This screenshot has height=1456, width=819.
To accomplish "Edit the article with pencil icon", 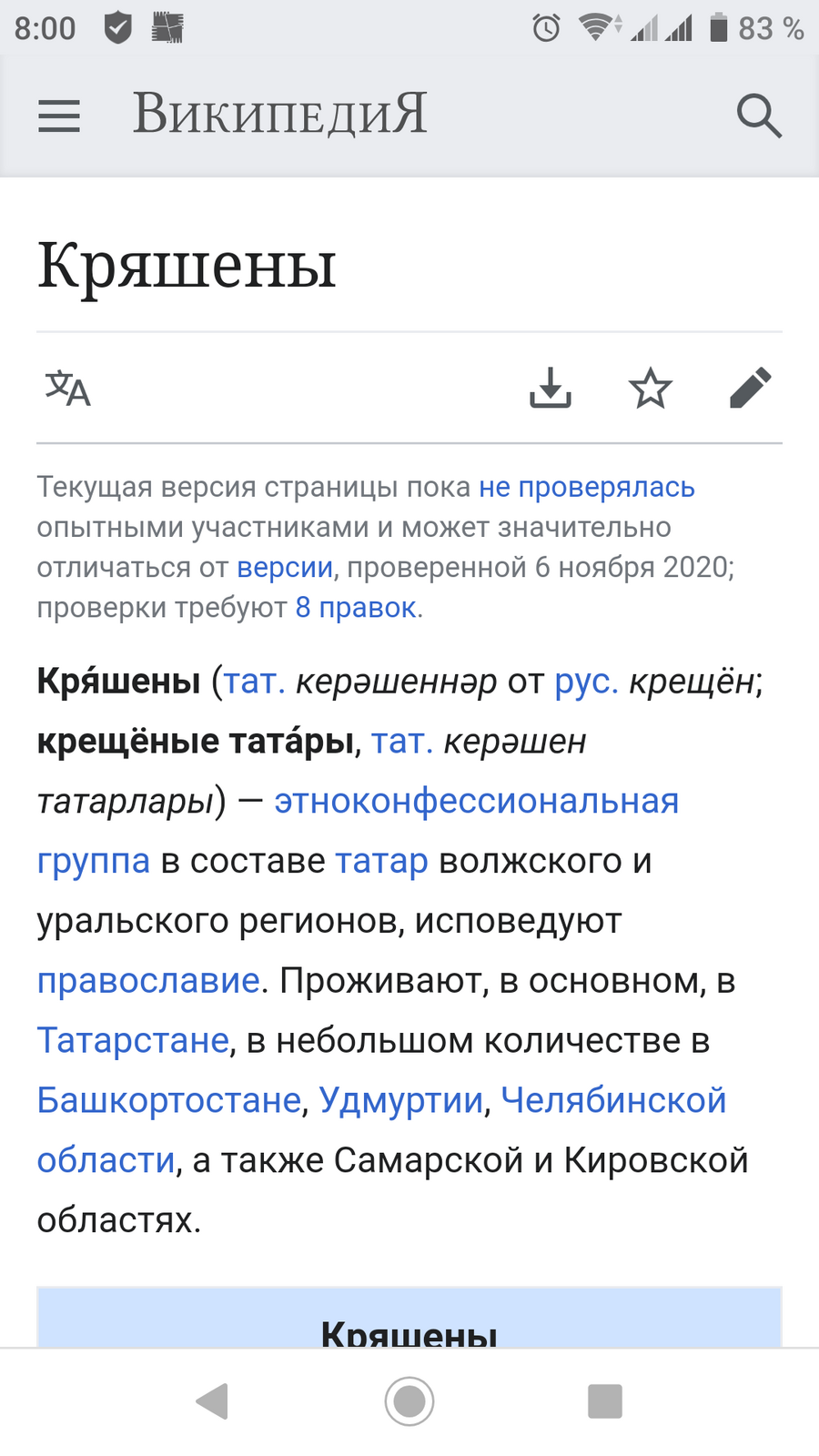I will (x=751, y=388).
